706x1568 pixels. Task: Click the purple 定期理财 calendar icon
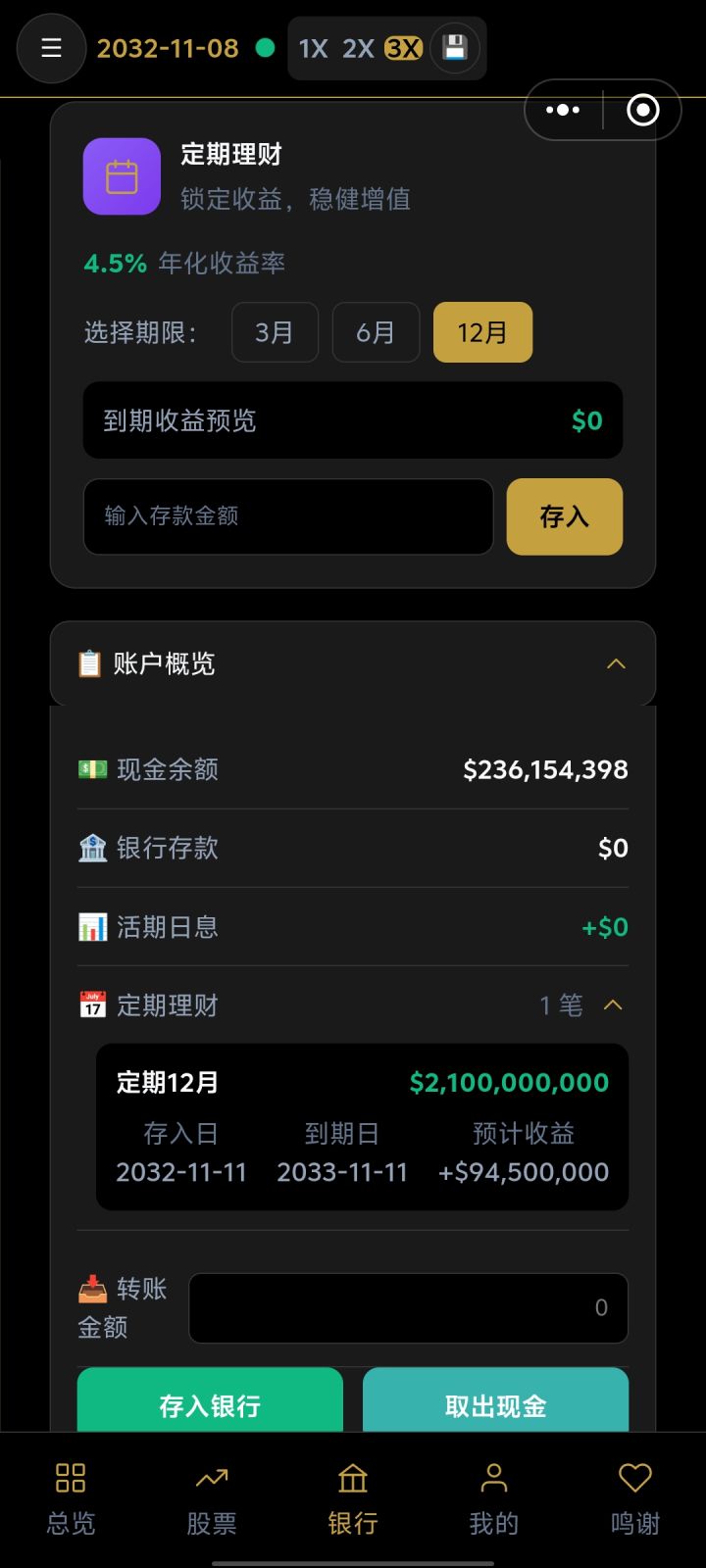tap(121, 176)
